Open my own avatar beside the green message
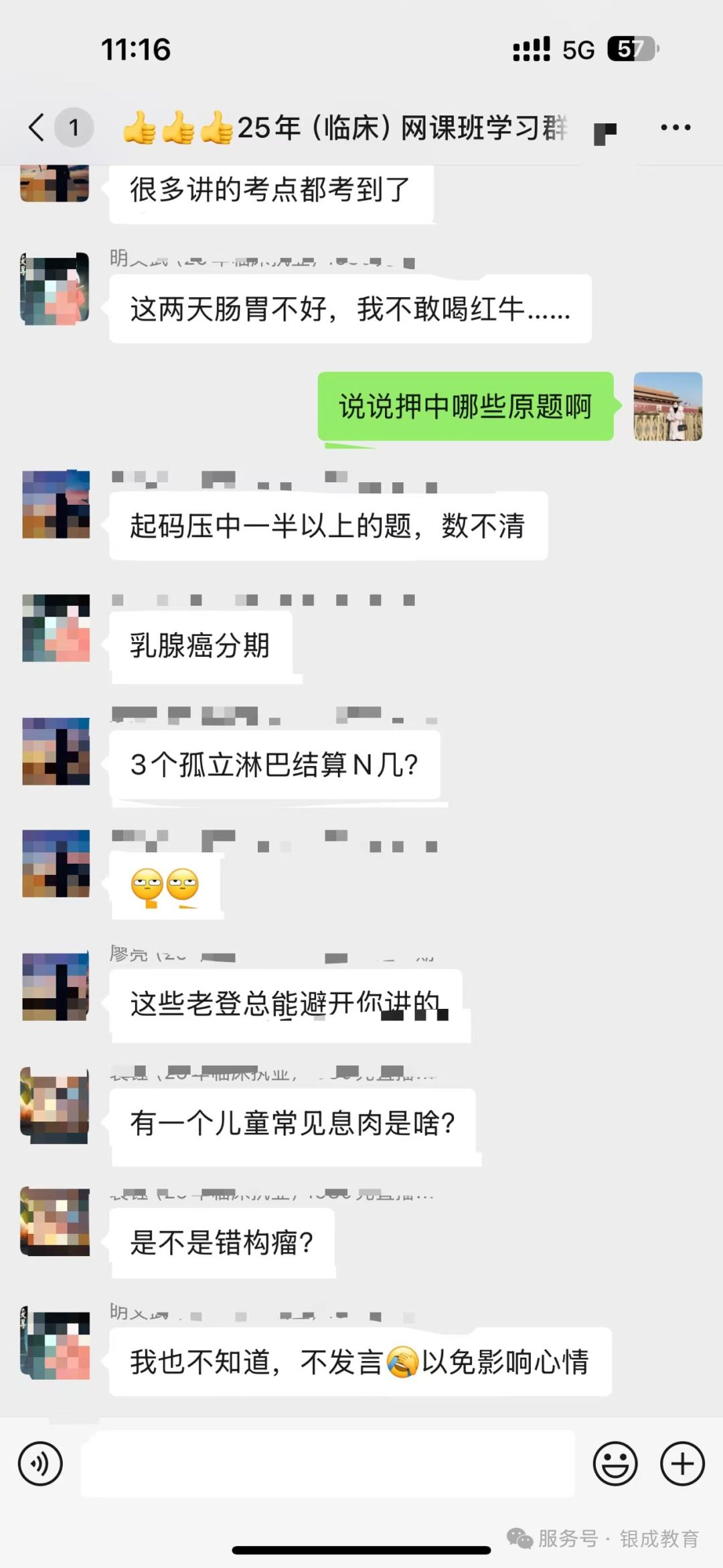Screen dimensions: 723x1568 point(667,406)
